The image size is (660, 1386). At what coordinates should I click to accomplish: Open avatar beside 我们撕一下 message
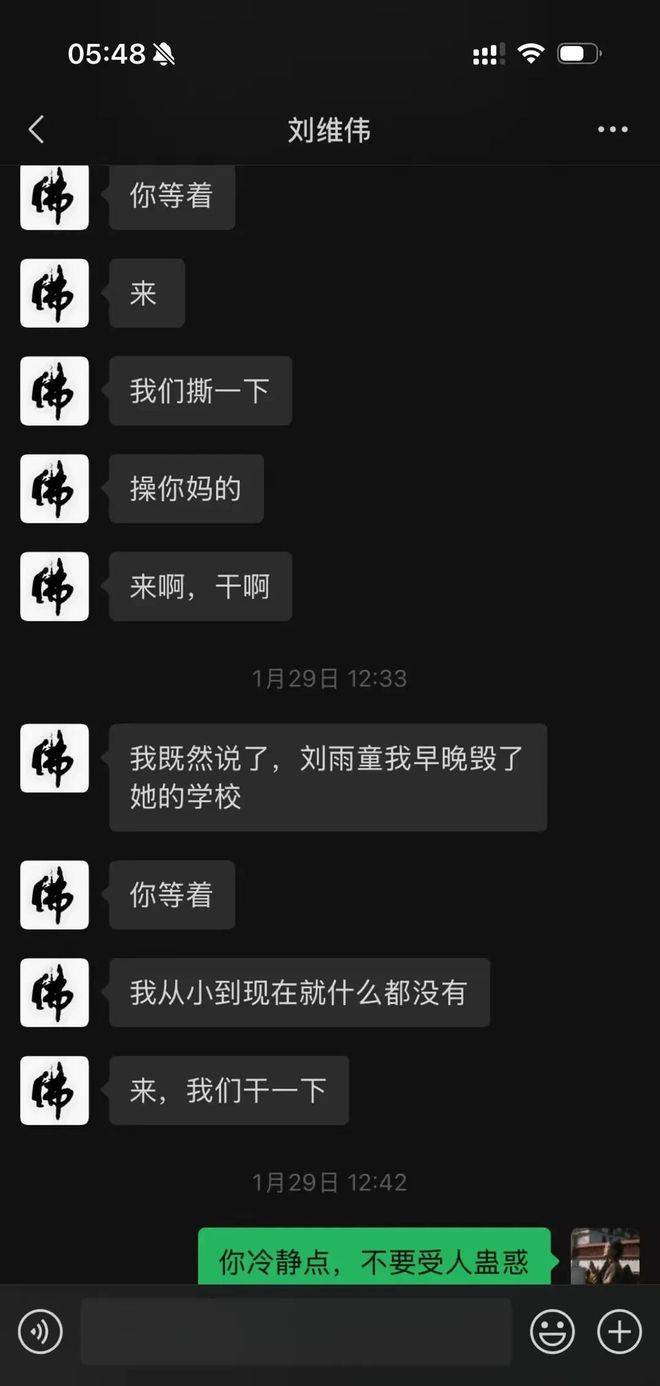pos(55,391)
